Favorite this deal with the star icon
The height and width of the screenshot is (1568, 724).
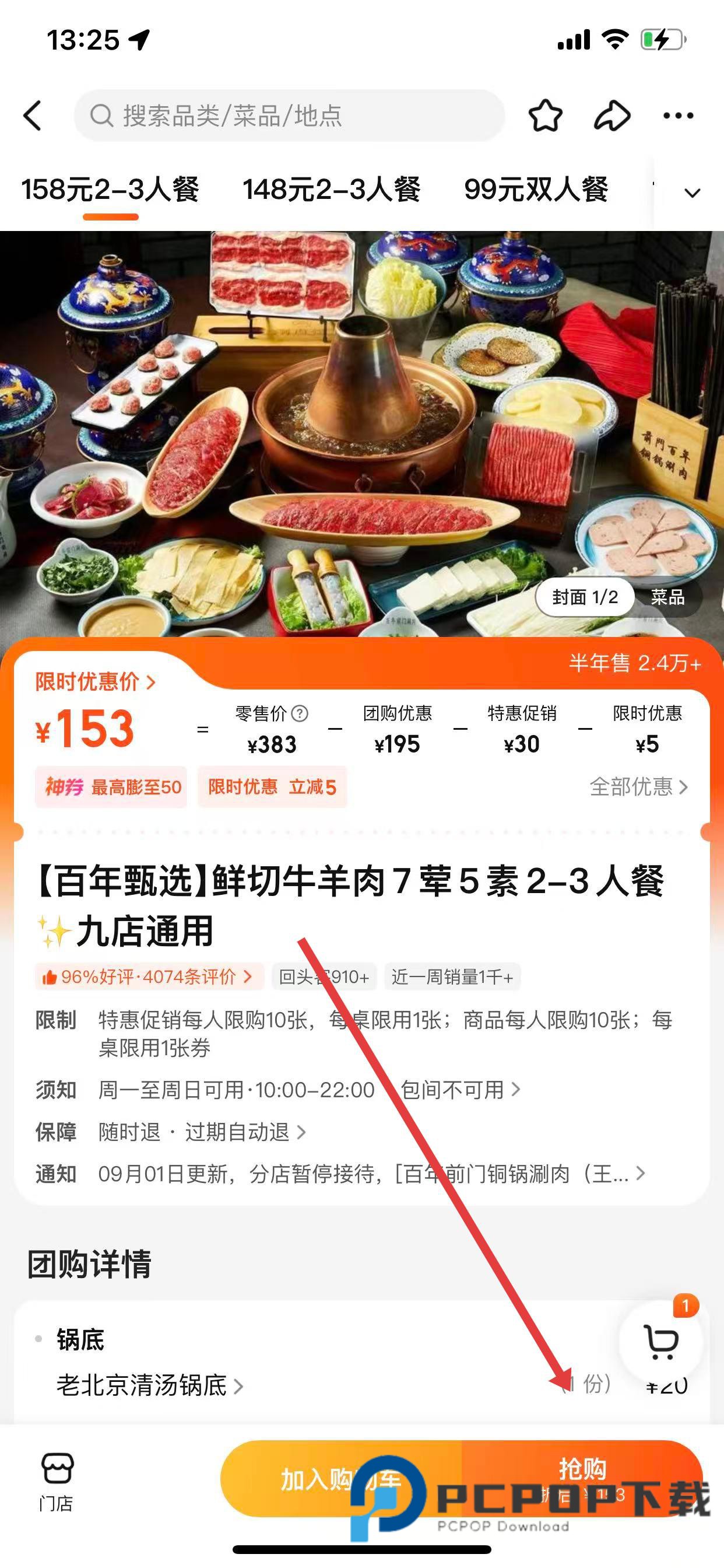544,116
